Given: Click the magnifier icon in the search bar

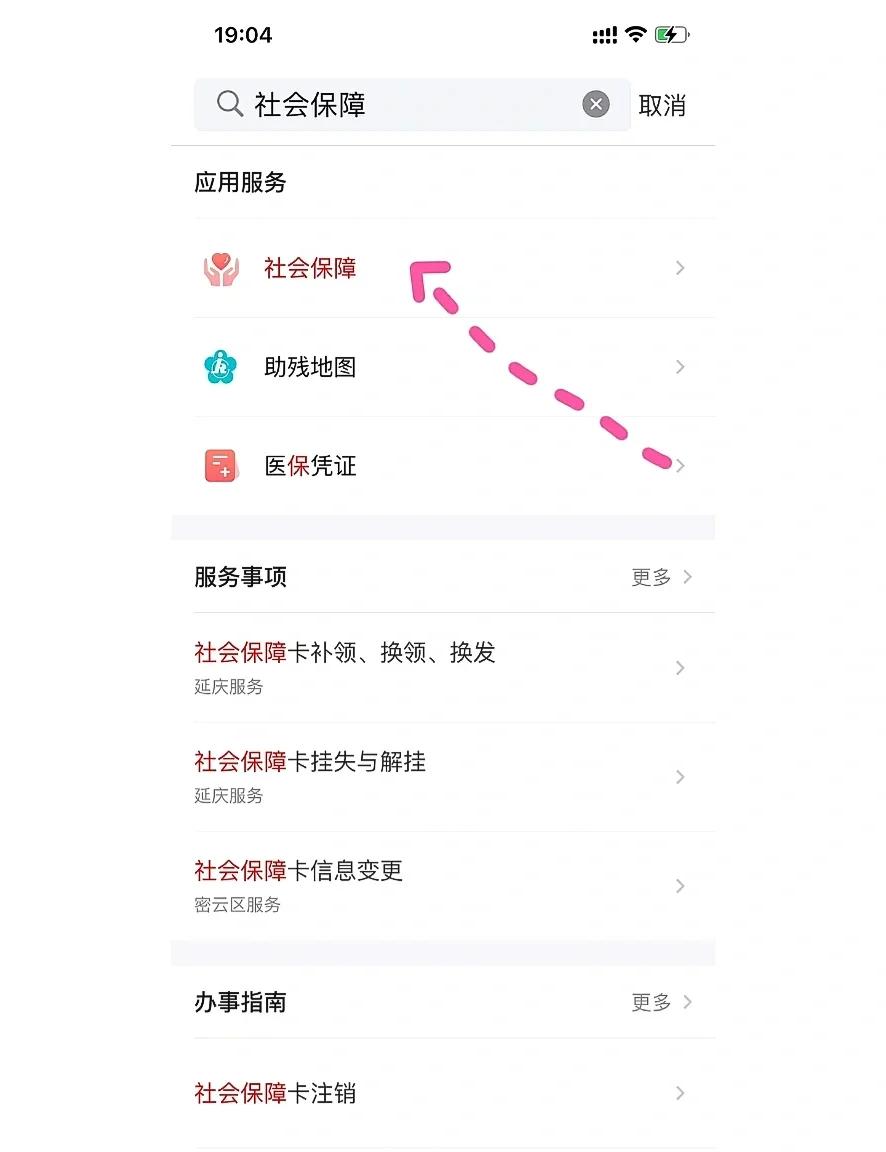Looking at the screenshot, I should coord(230,104).
